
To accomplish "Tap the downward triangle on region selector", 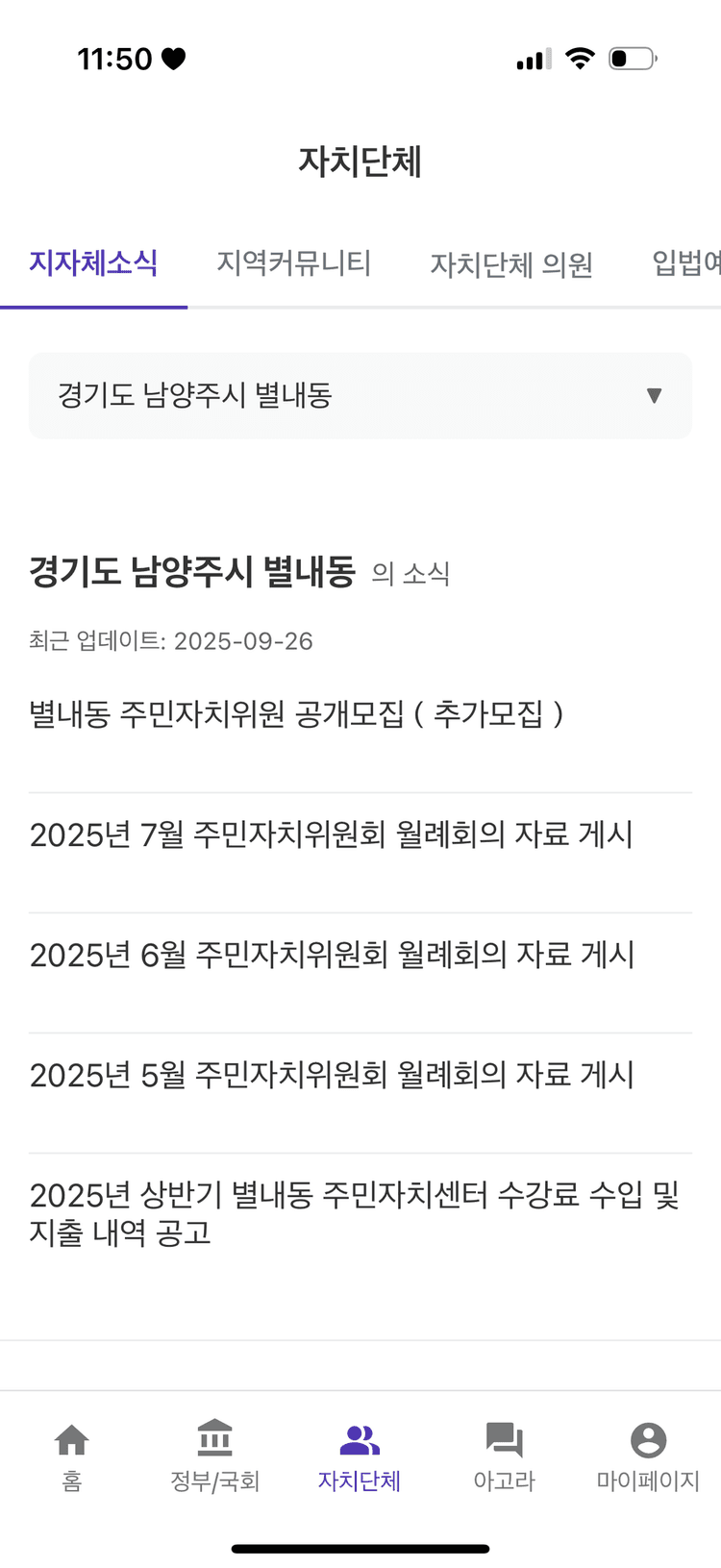I will pyautogui.click(x=655, y=395).
